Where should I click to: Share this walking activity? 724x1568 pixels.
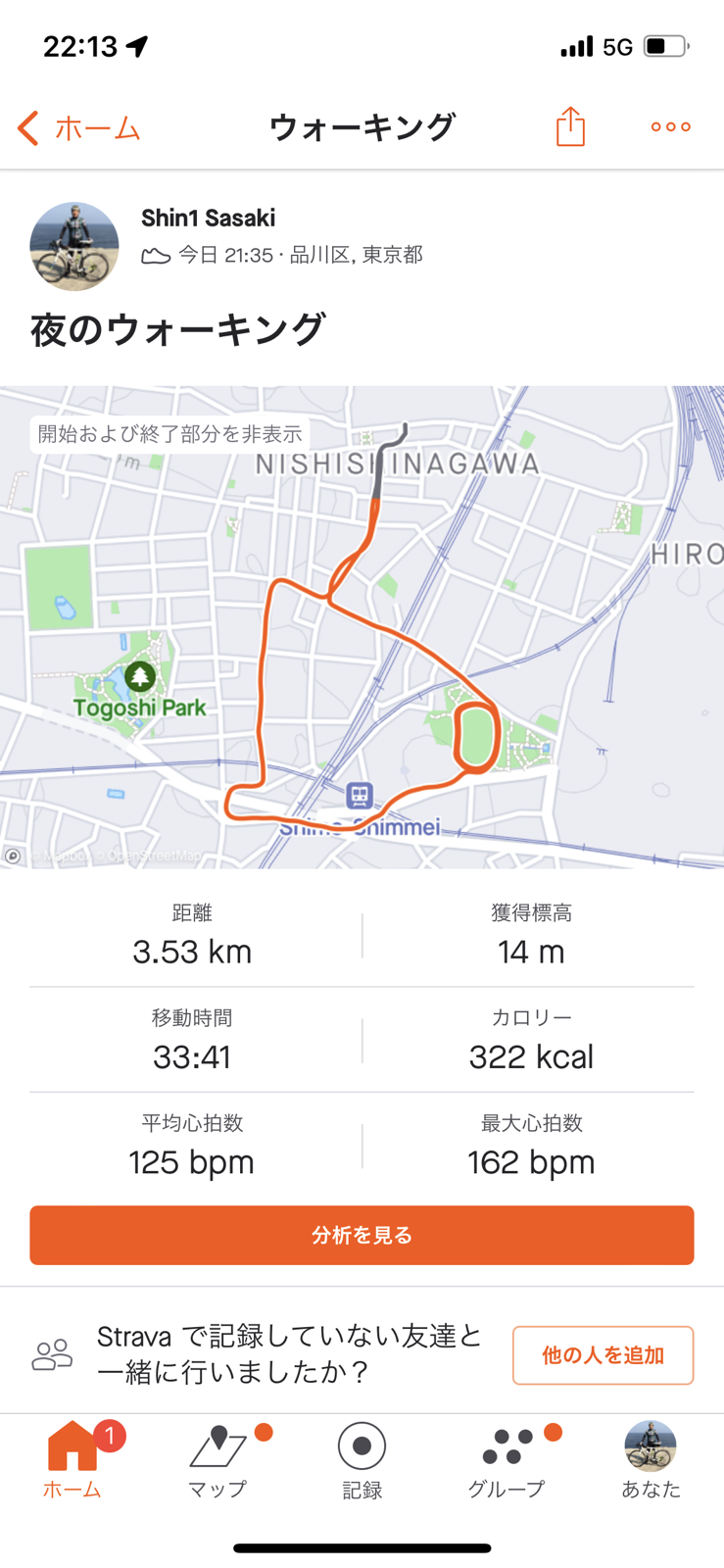click(x=570, y=126)
